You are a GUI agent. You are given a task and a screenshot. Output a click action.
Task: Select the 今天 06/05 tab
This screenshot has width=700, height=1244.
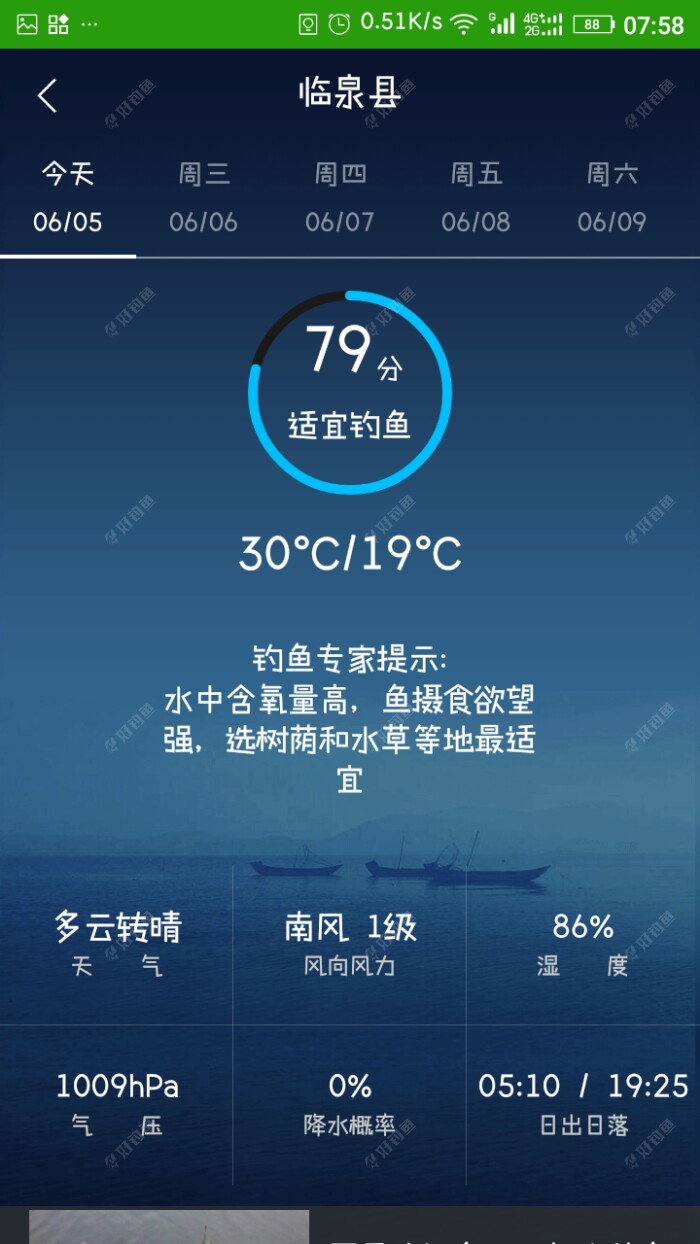tap(68, 198)
